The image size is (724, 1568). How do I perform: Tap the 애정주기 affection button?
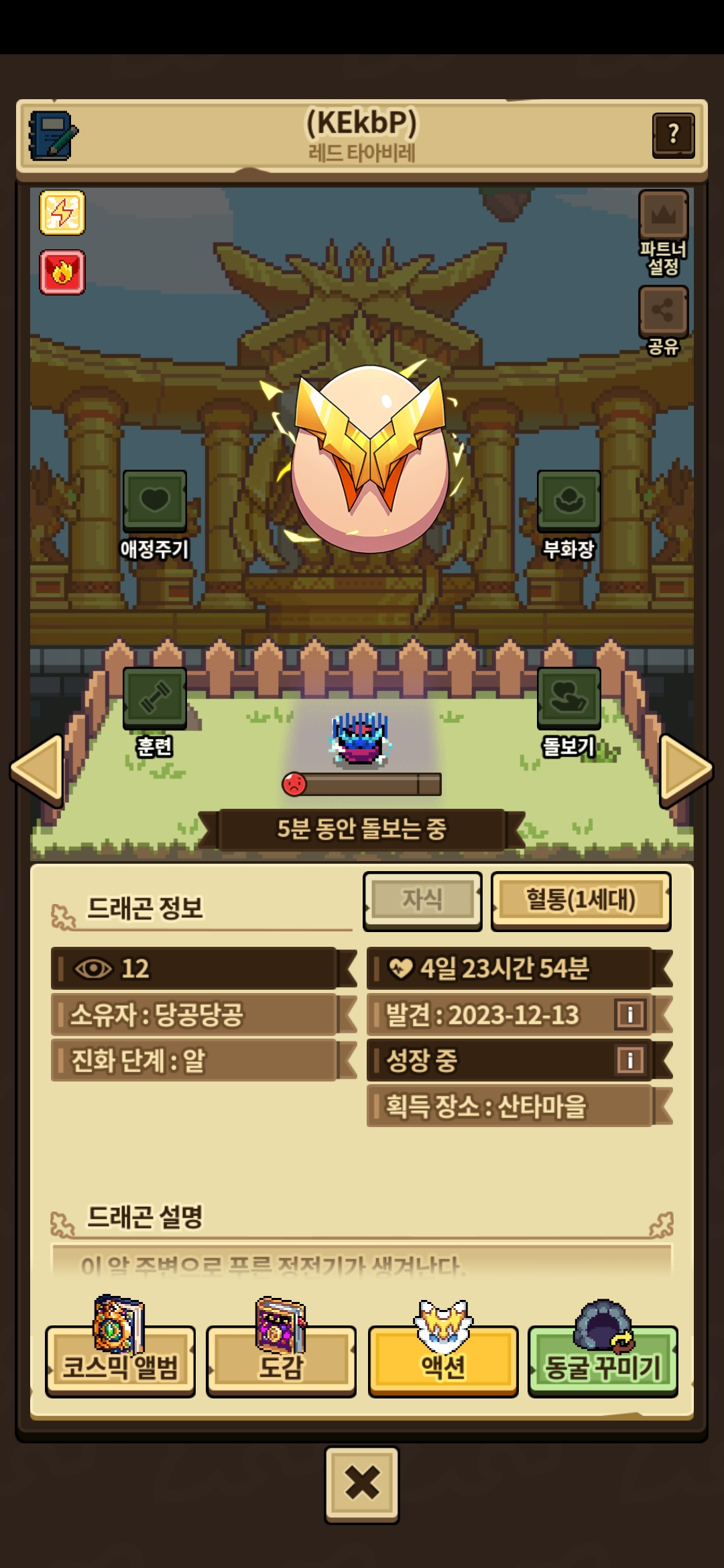[154, 501]
